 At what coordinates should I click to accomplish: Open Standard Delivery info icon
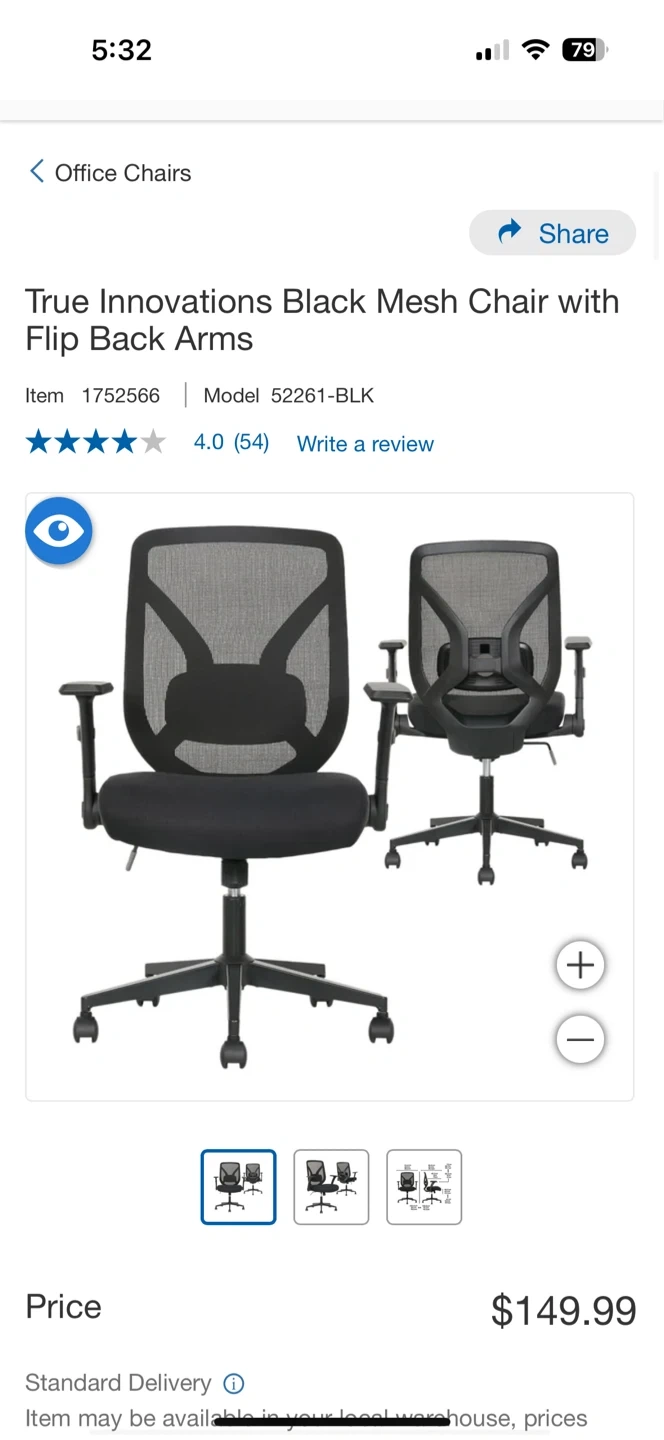tap(234, 1384)
